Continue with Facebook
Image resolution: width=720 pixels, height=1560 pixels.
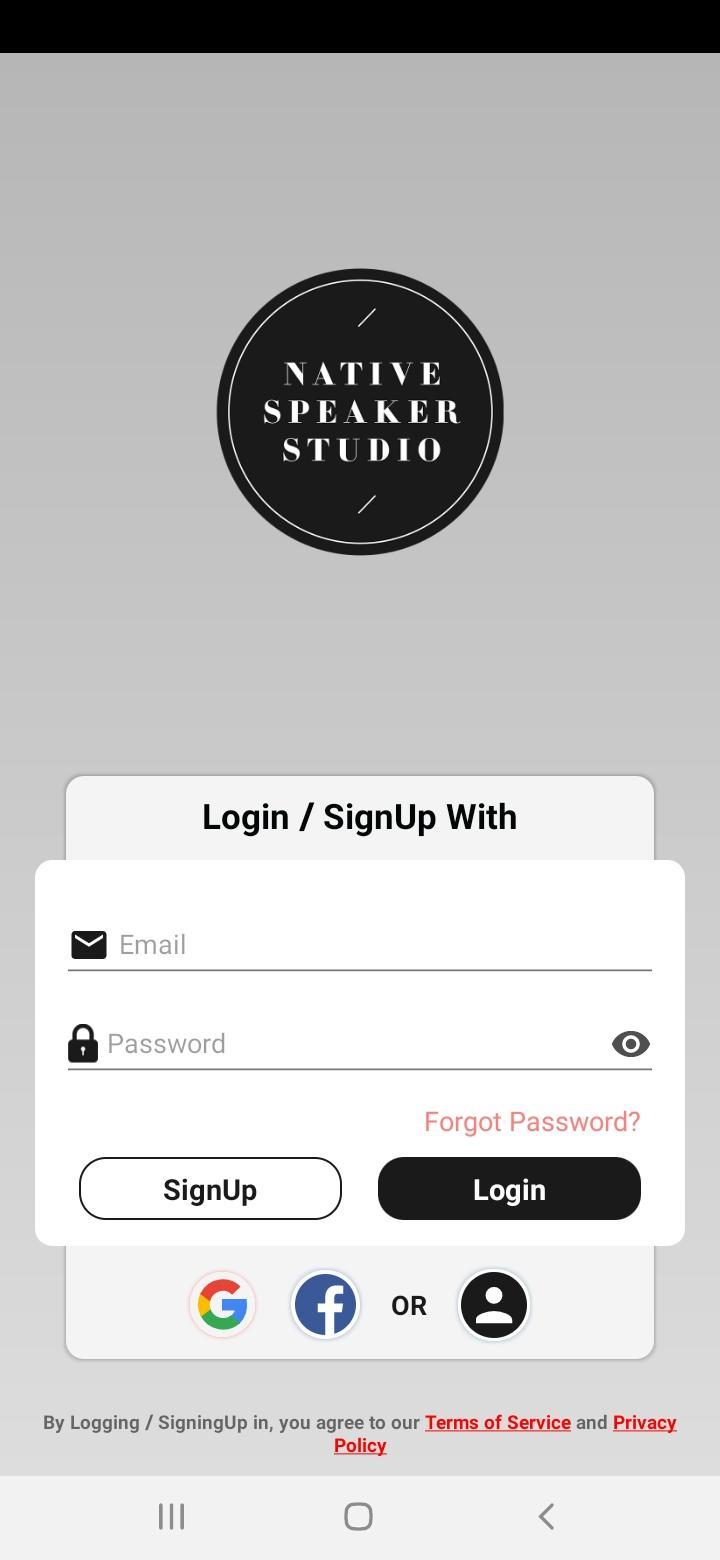325,1305
